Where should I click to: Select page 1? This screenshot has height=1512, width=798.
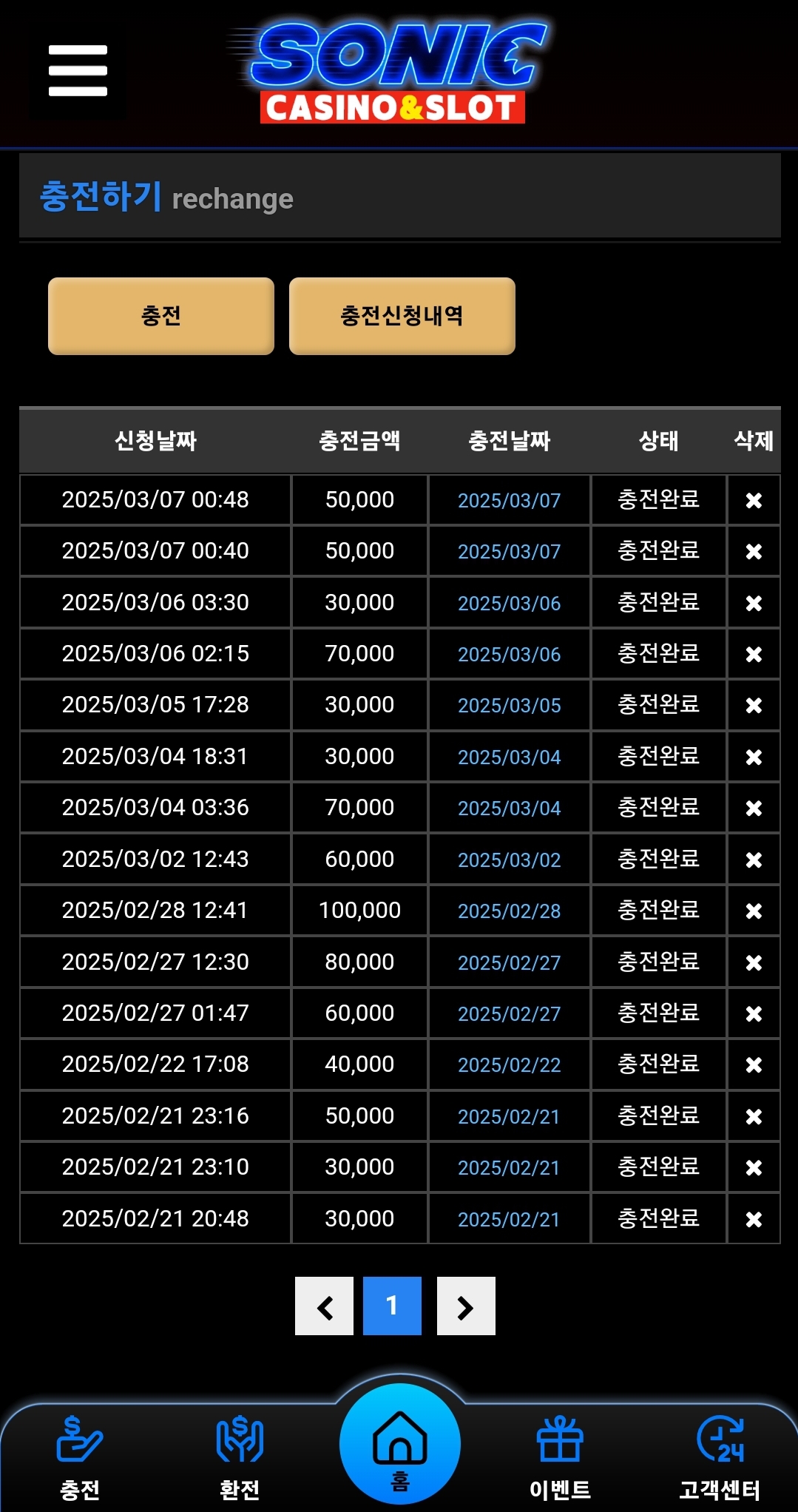[392, 1306]
